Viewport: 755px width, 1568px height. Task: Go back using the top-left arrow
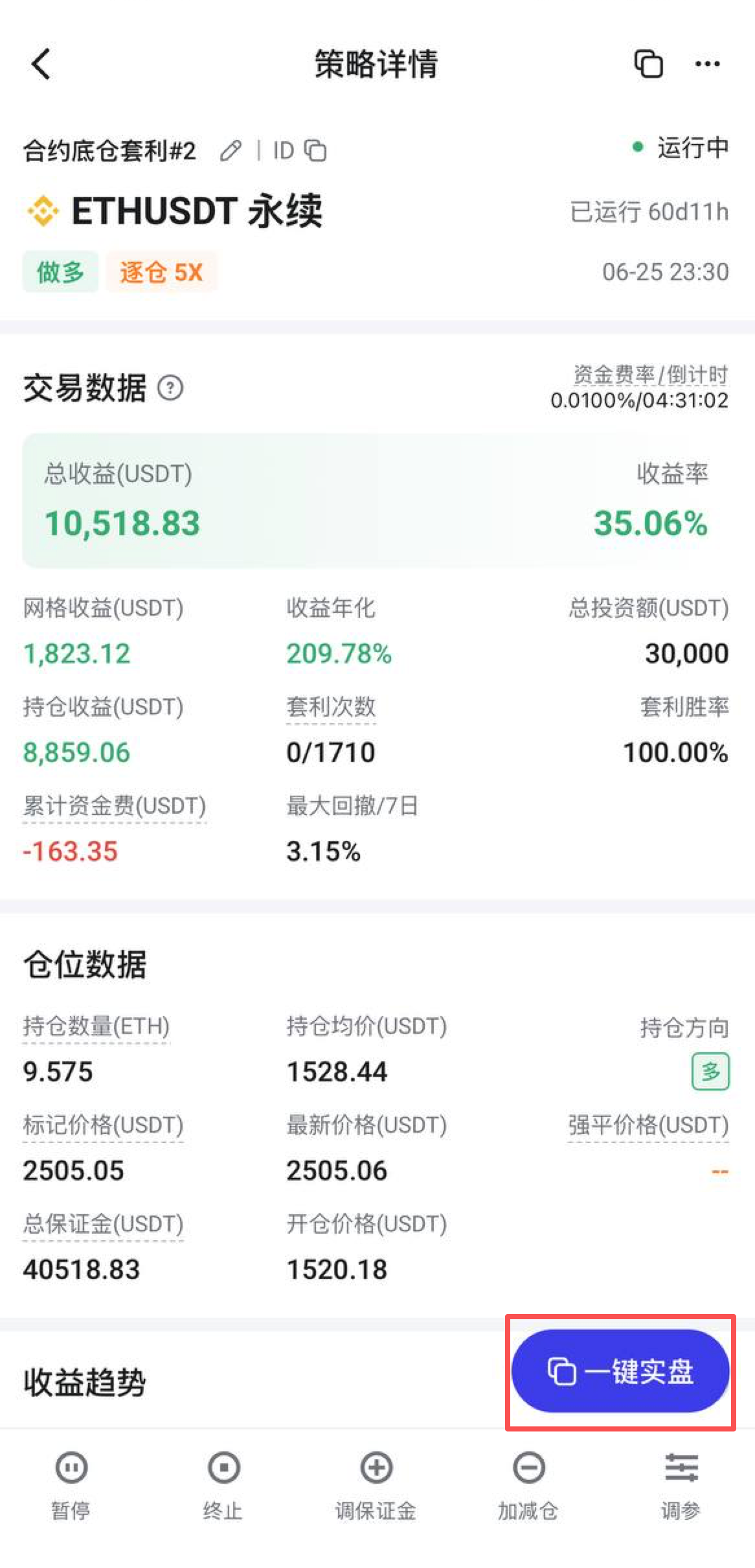41,64
